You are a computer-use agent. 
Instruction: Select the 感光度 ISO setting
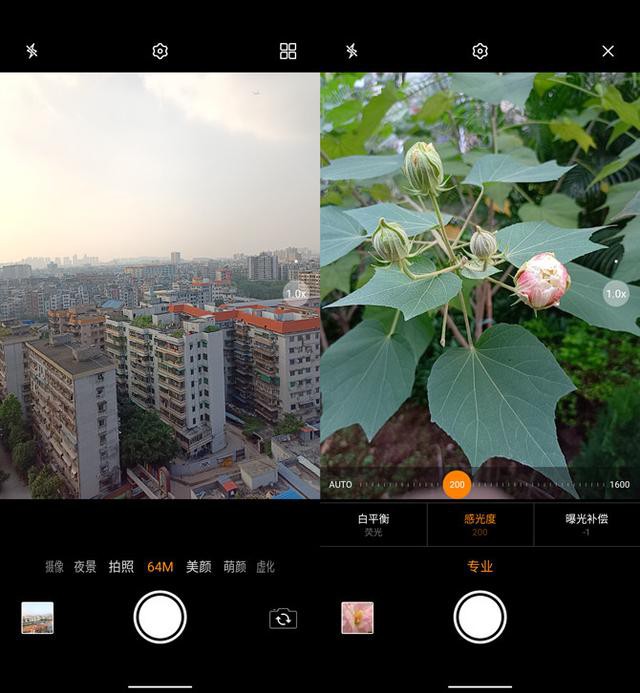[x=480, y=524]
